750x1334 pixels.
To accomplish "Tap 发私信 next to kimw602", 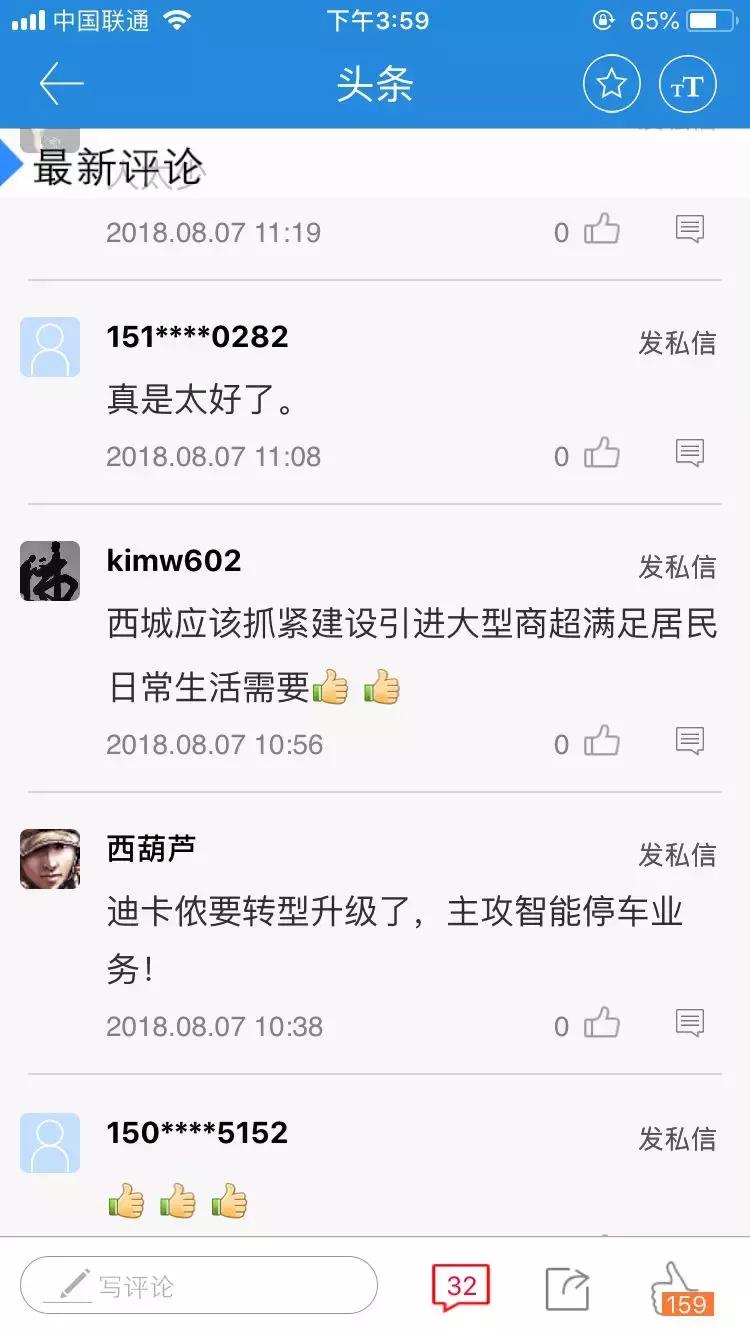I will [678, 567].
